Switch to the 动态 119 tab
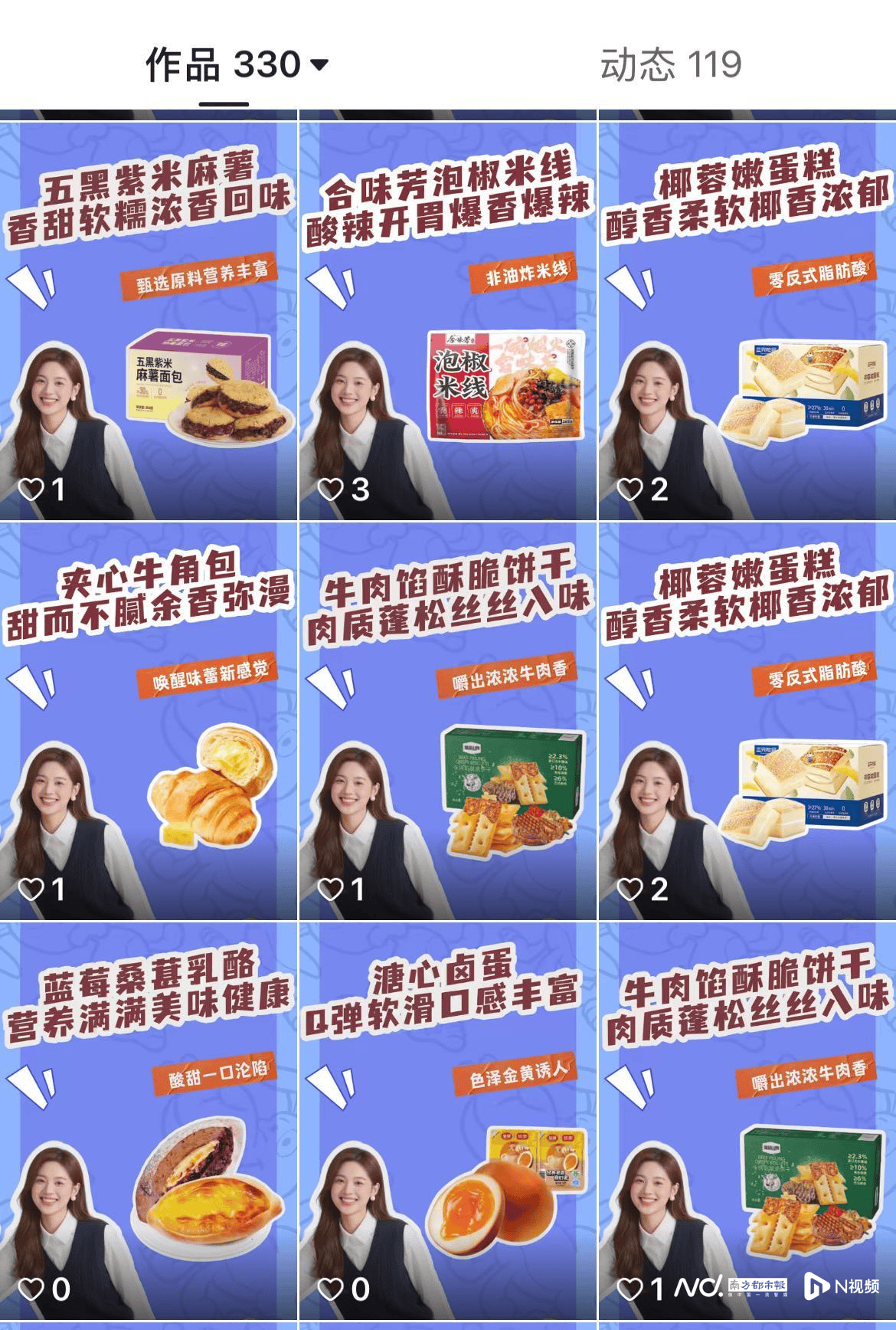This screenshot has width=896, height=1330. pos(670,64)
